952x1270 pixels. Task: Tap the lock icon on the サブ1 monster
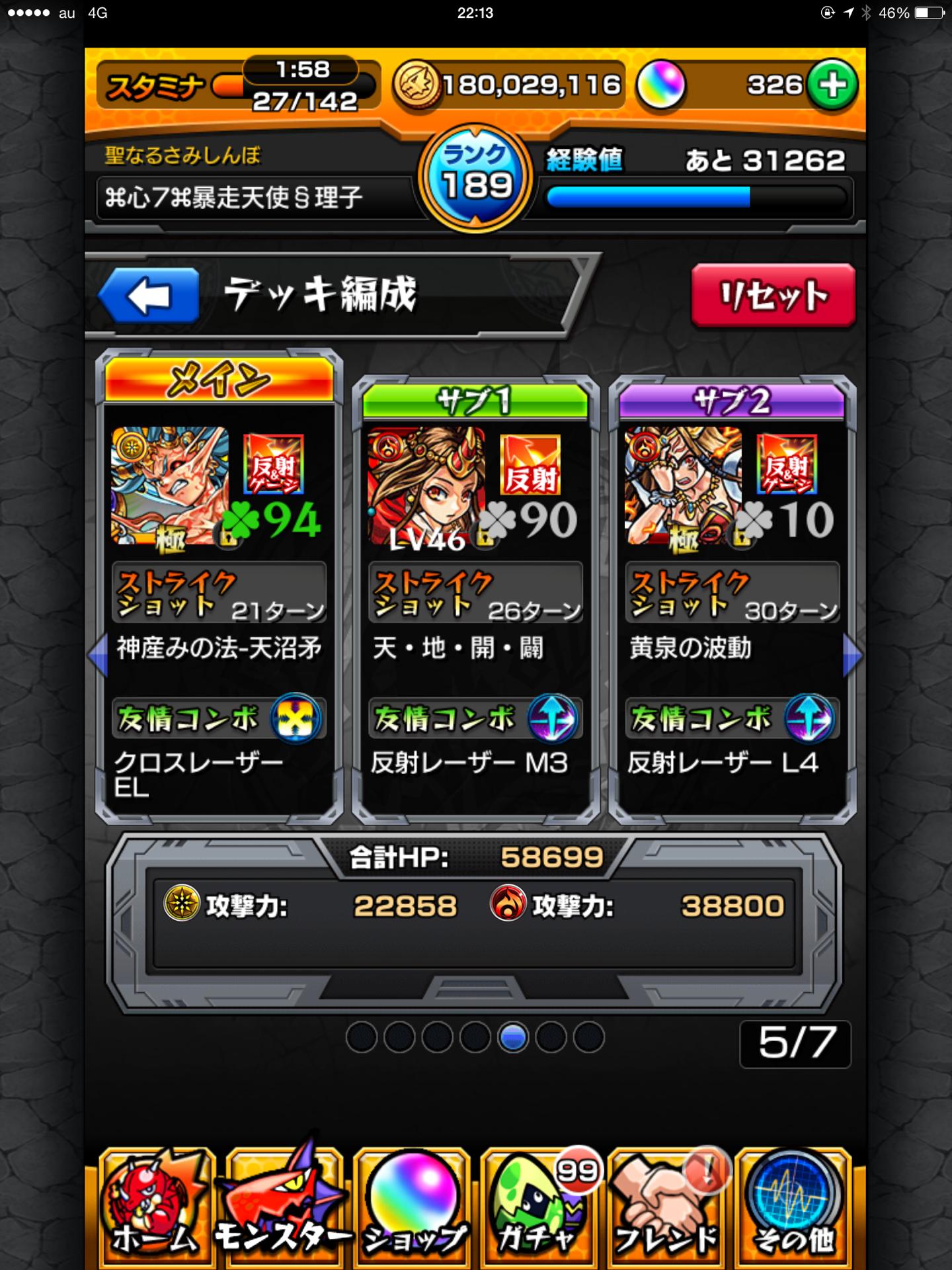(x=487, y=539)
